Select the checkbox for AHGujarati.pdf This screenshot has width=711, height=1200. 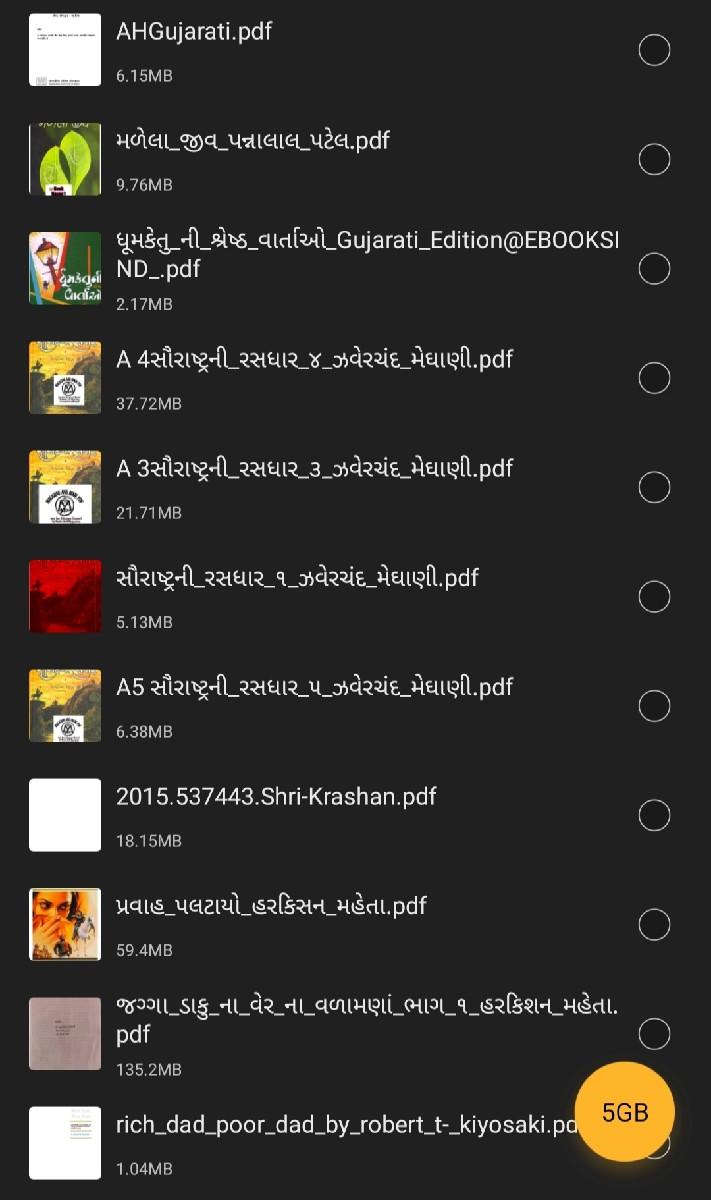tap(654, 50)
